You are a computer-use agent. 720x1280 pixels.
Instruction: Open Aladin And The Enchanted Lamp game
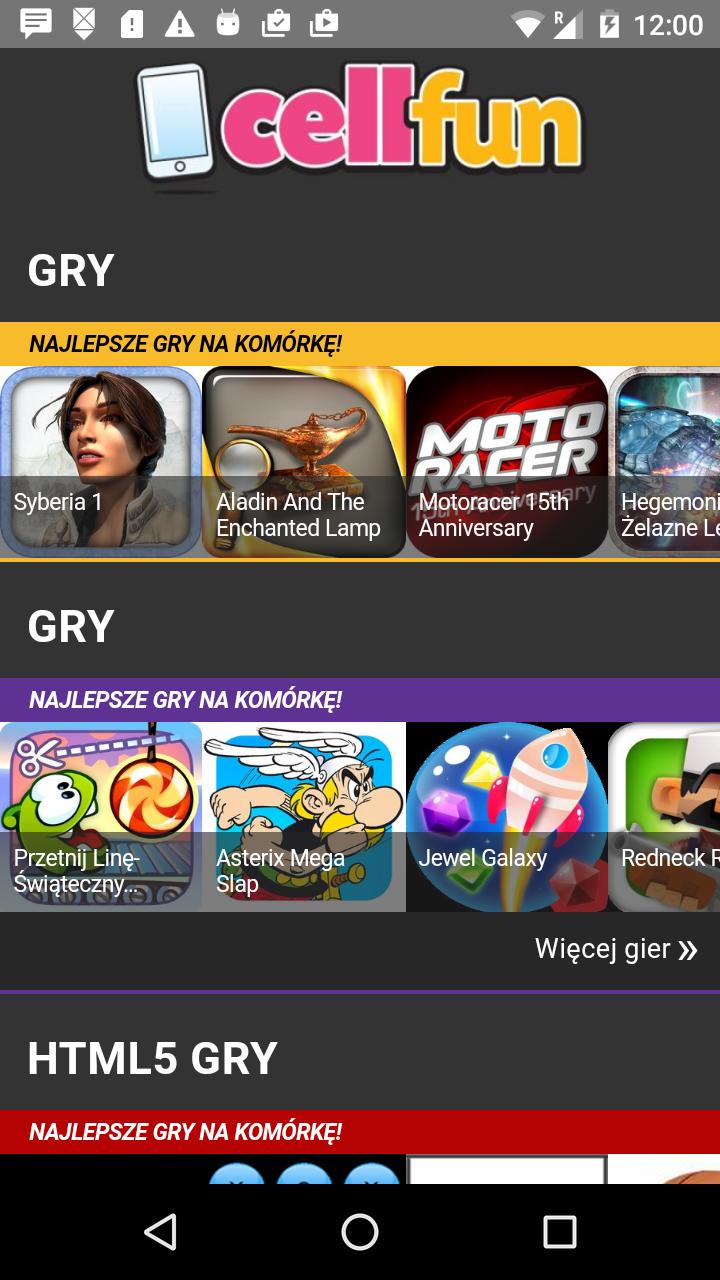(x=303, y=462)
